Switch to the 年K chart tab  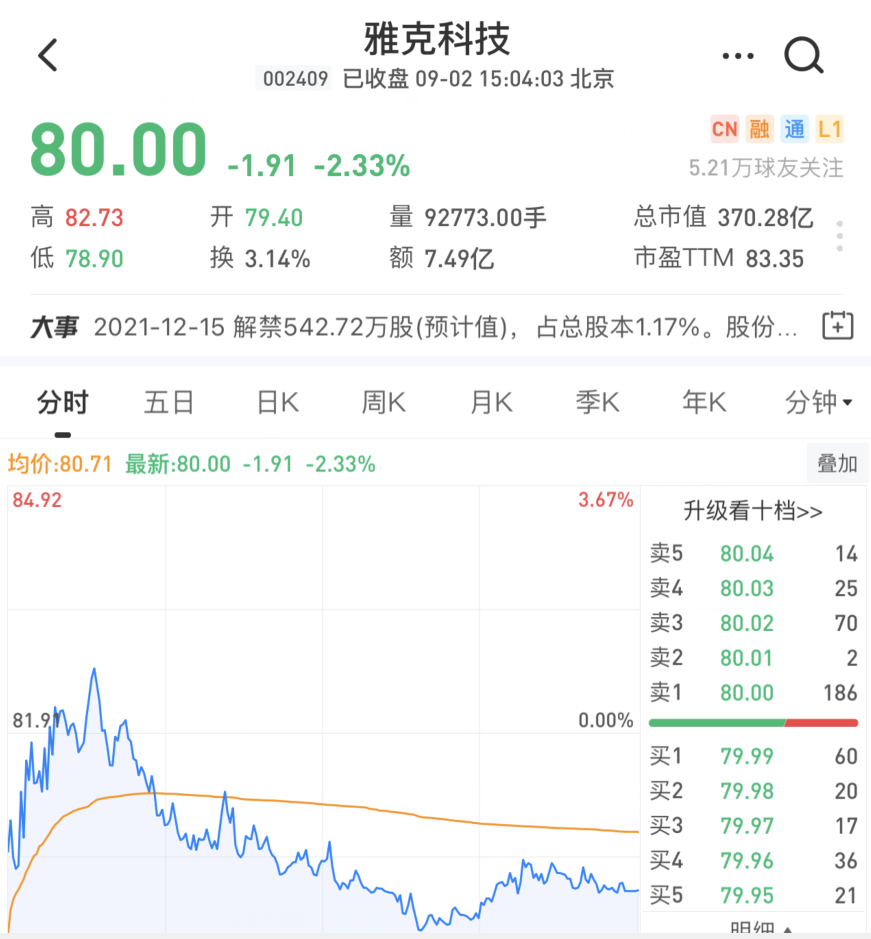tap(704, 402)
